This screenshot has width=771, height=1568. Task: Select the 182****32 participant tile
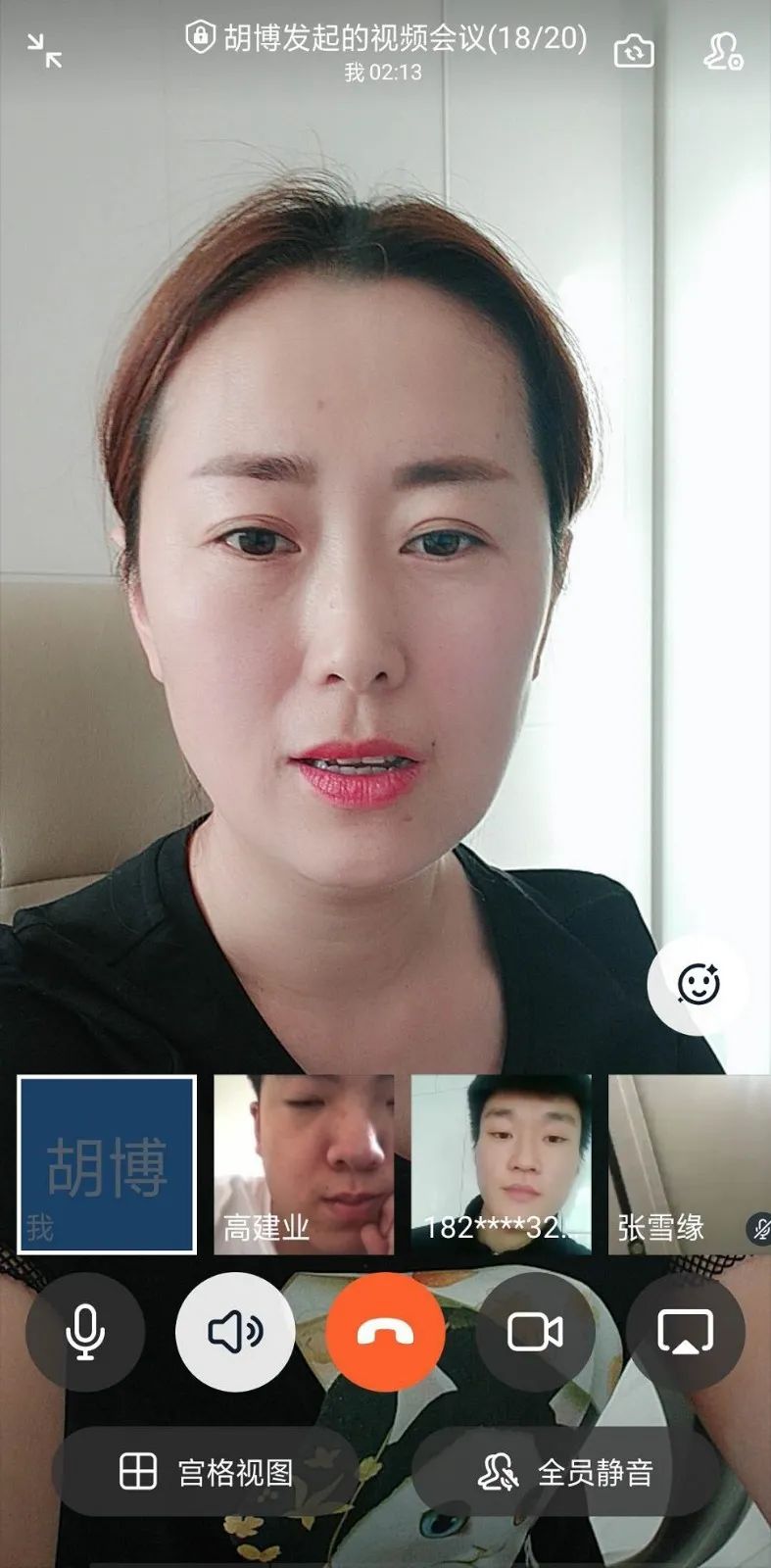click(501, 1164)
